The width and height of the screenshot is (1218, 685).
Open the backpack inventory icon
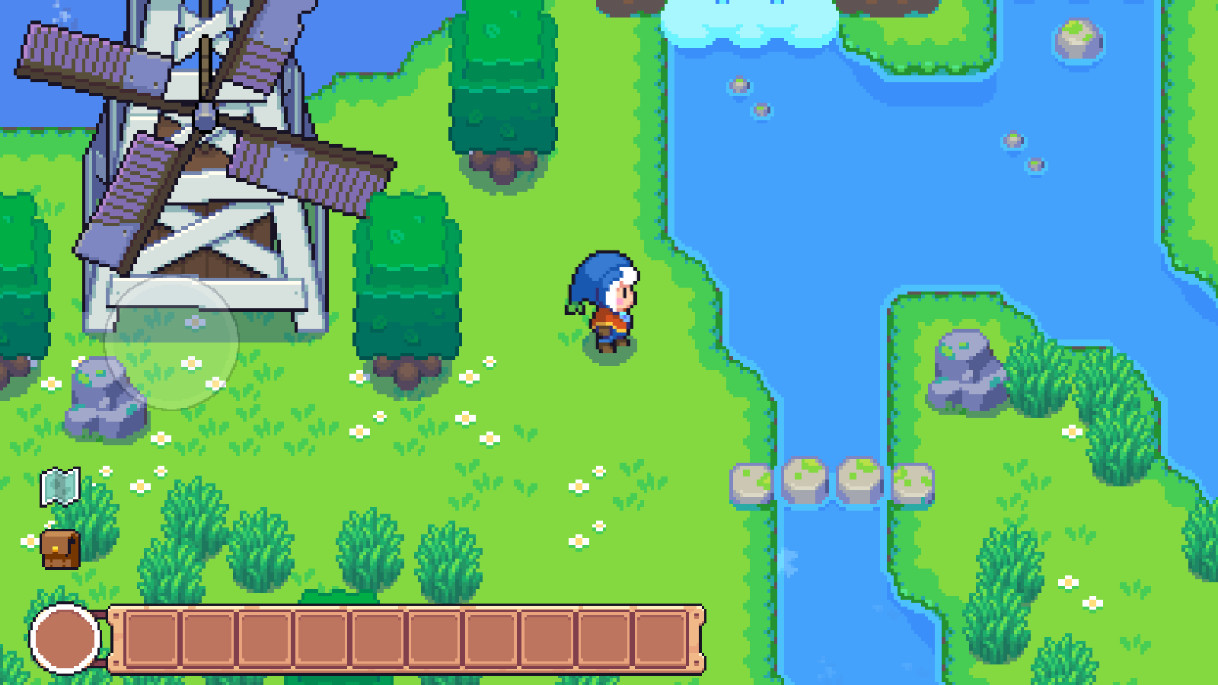click(x=60, y=548)
